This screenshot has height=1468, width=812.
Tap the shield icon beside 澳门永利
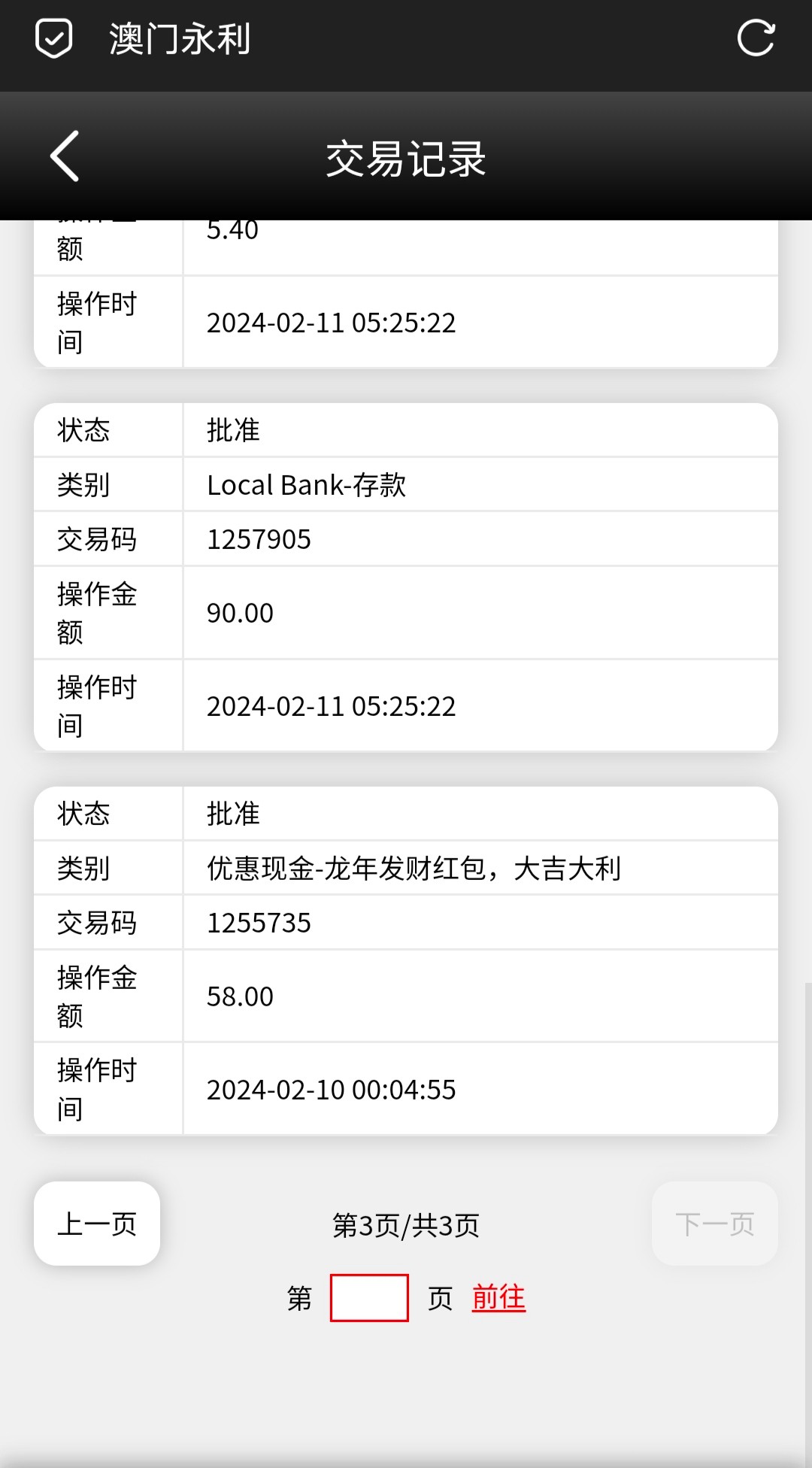coord(54,38)
